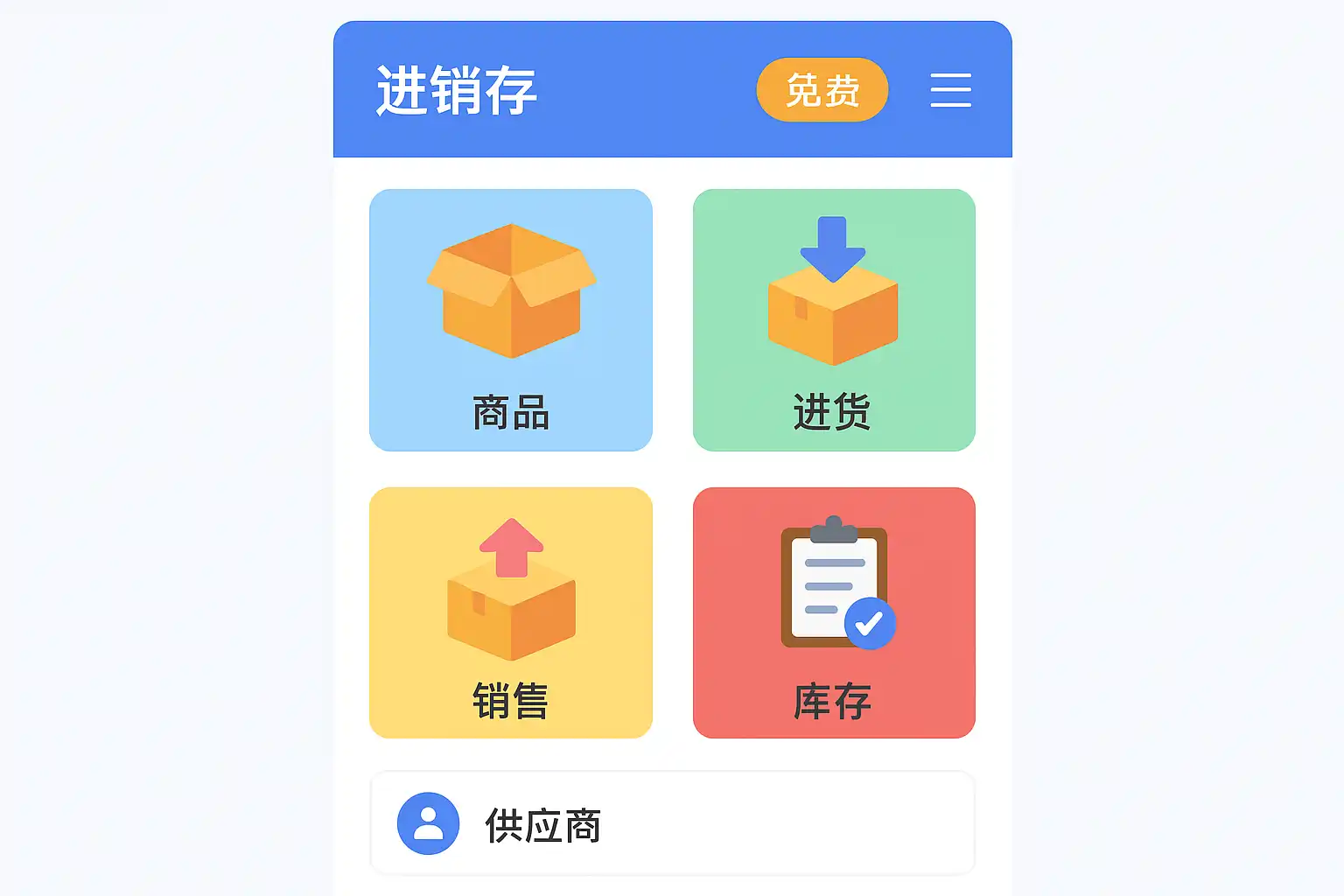Tap the orange 免费 button
The width and height of the screenshot is (1344, 896).
pyautogui.click(x=822, y=90)
